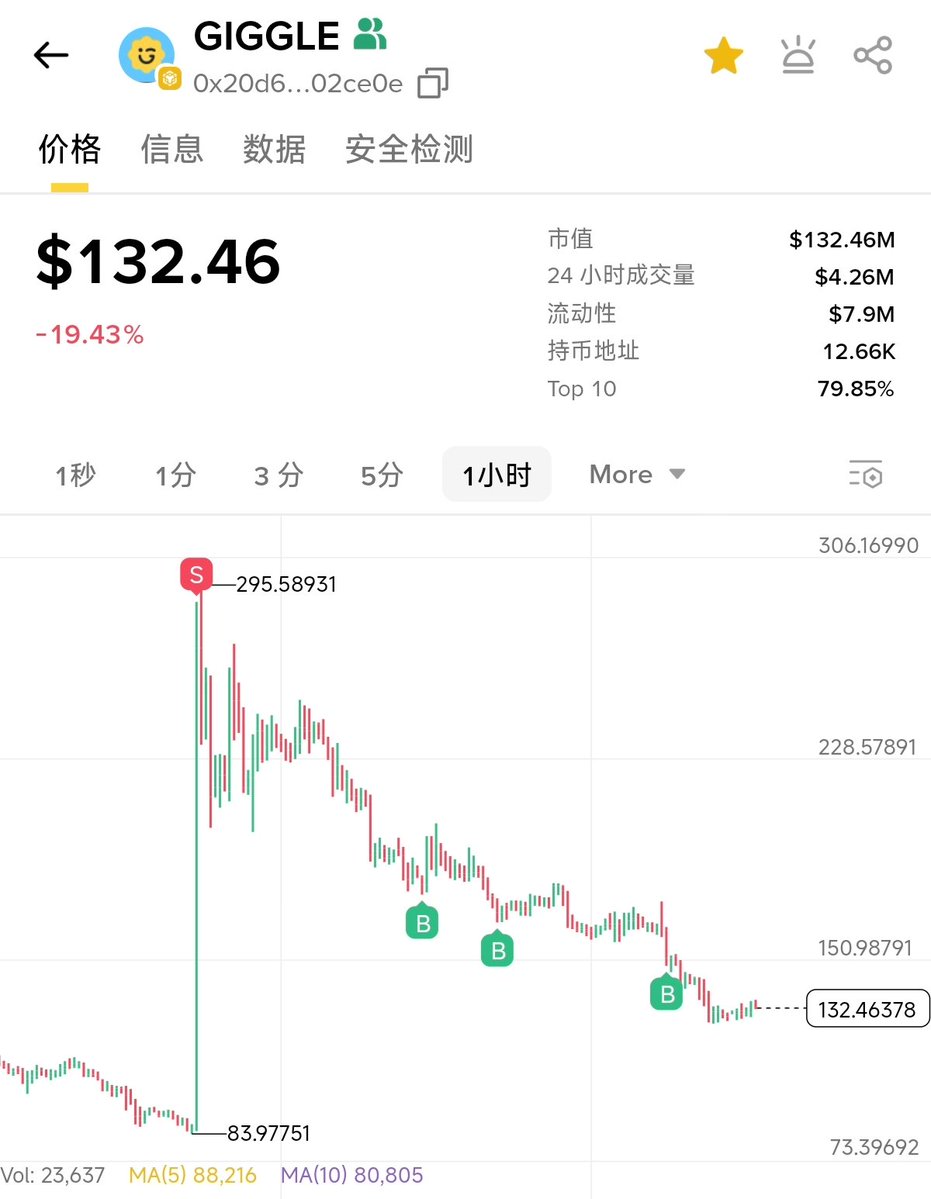931x1199 pixels.
Task: Select the 1小时 chart interval
Action: coord(496,475)
